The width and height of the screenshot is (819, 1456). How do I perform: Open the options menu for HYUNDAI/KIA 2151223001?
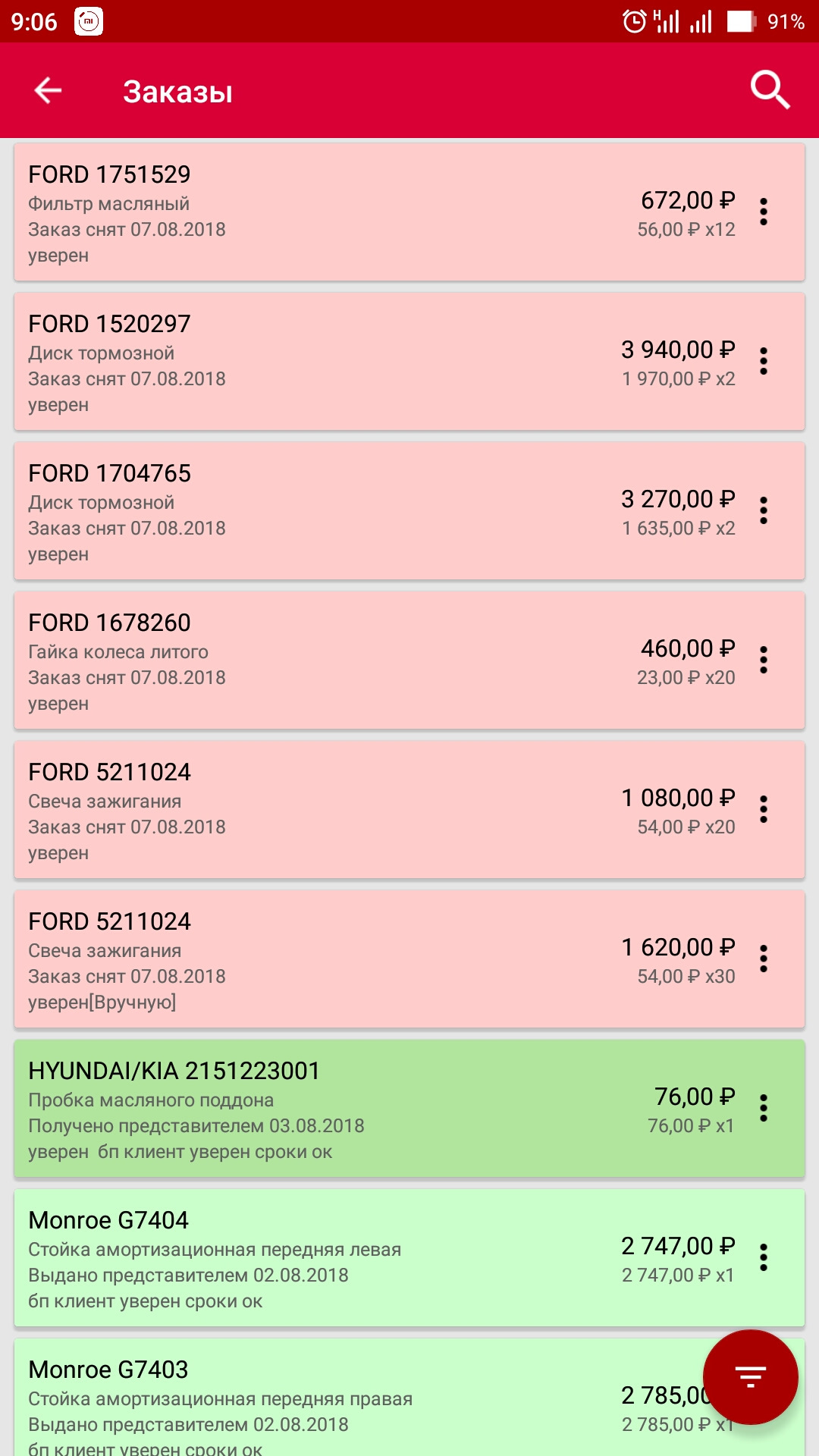(x=764, y=1107)
